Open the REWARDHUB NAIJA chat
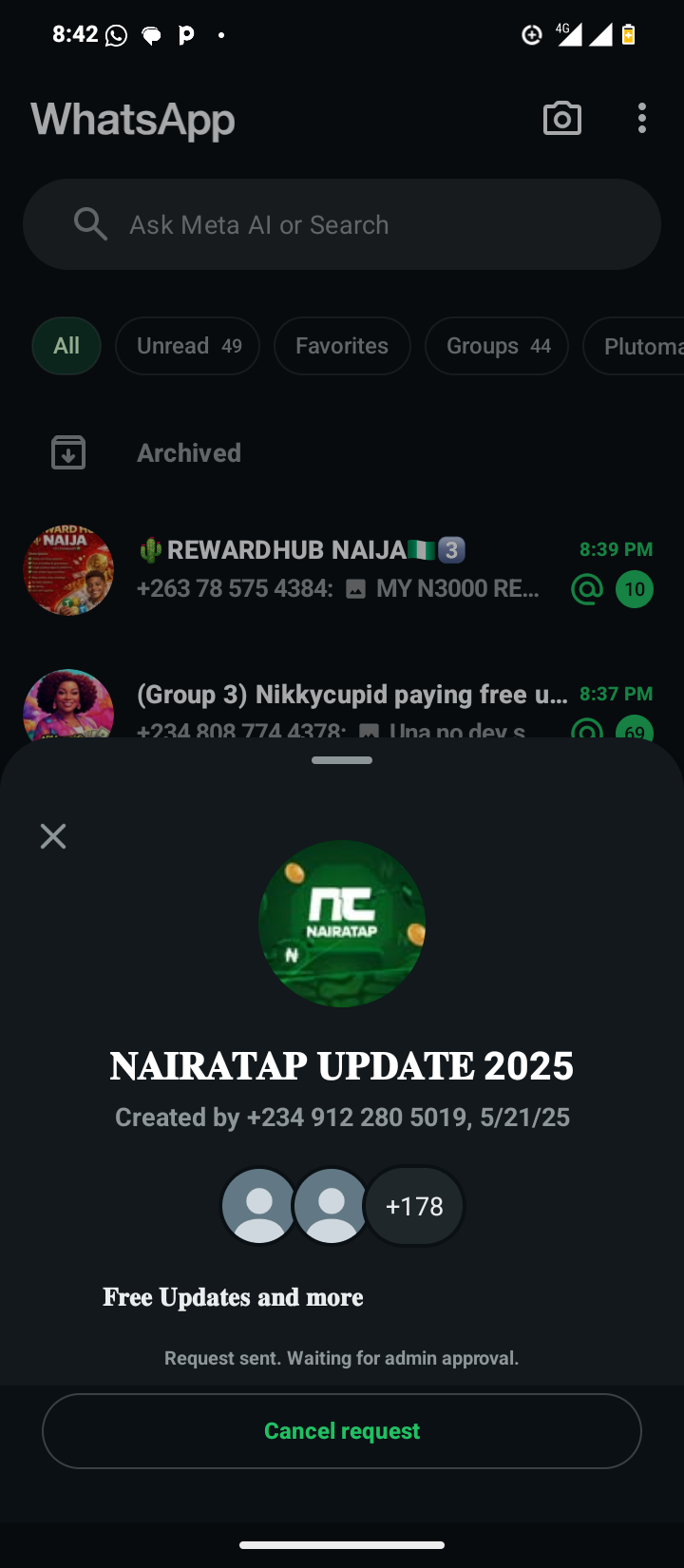Image resolution: width=684 pixels, height=1568 pixels. (x=342, y=569)
